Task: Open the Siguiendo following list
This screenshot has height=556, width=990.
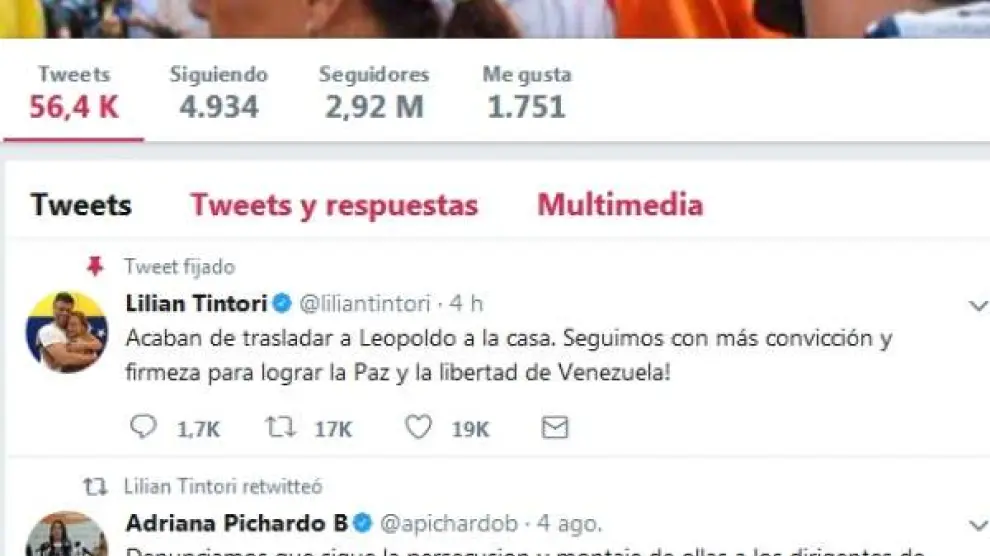Action: [x=218, y=92]
